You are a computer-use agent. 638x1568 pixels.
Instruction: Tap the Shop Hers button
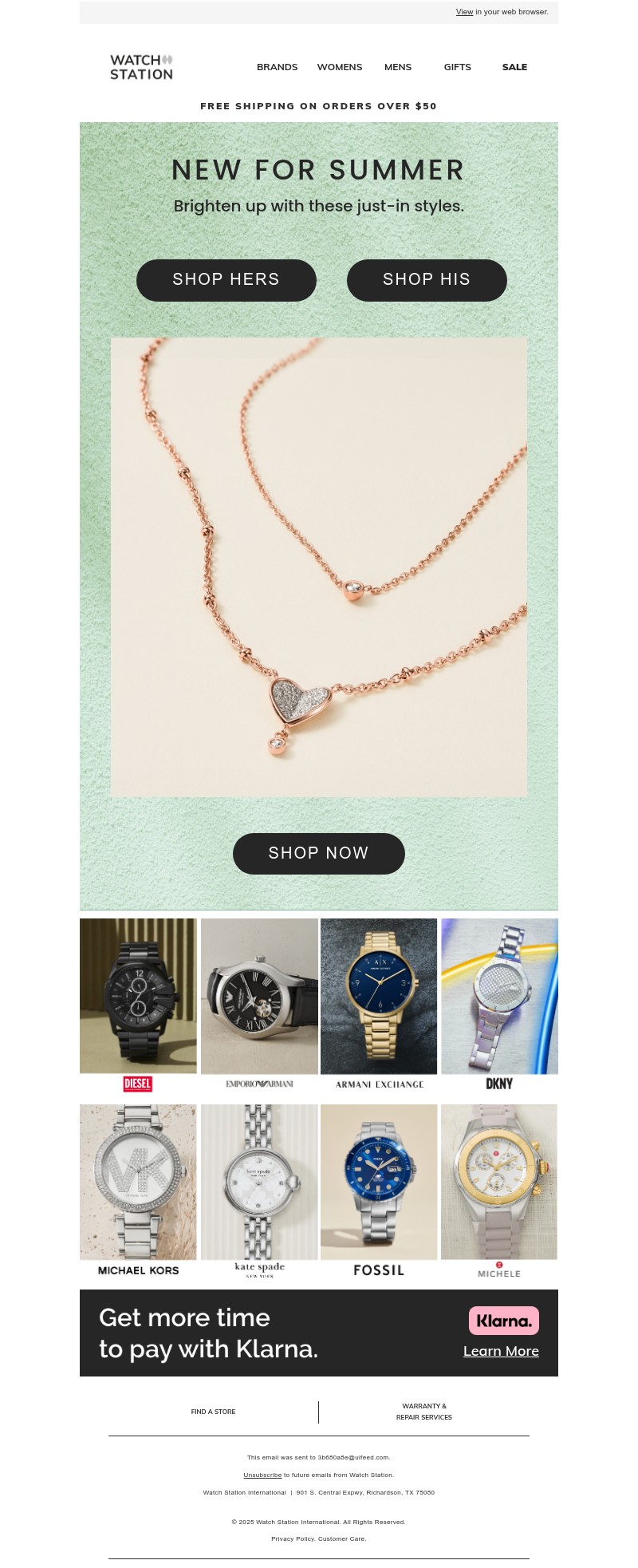click(226, 280)
